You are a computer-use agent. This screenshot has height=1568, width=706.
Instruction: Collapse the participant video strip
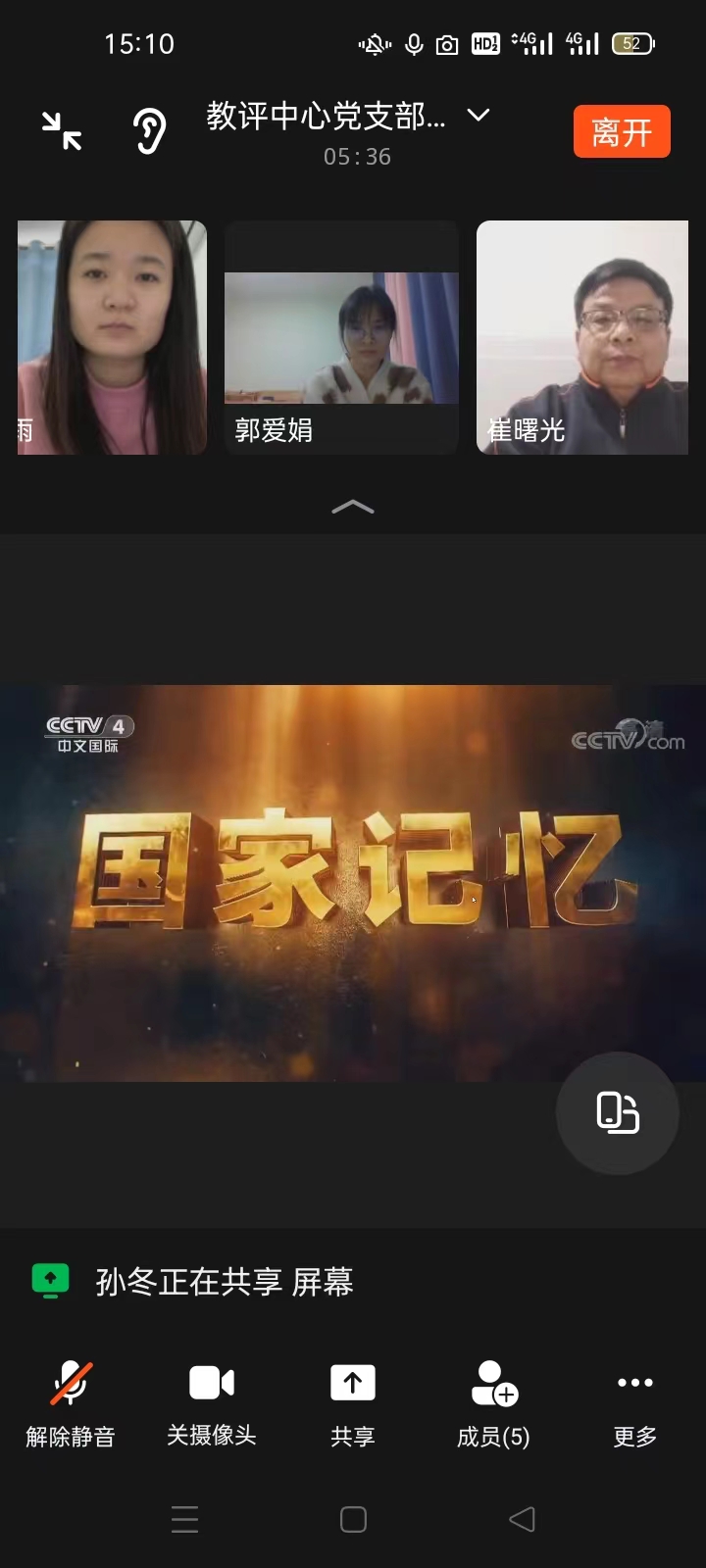coord(353,507)
